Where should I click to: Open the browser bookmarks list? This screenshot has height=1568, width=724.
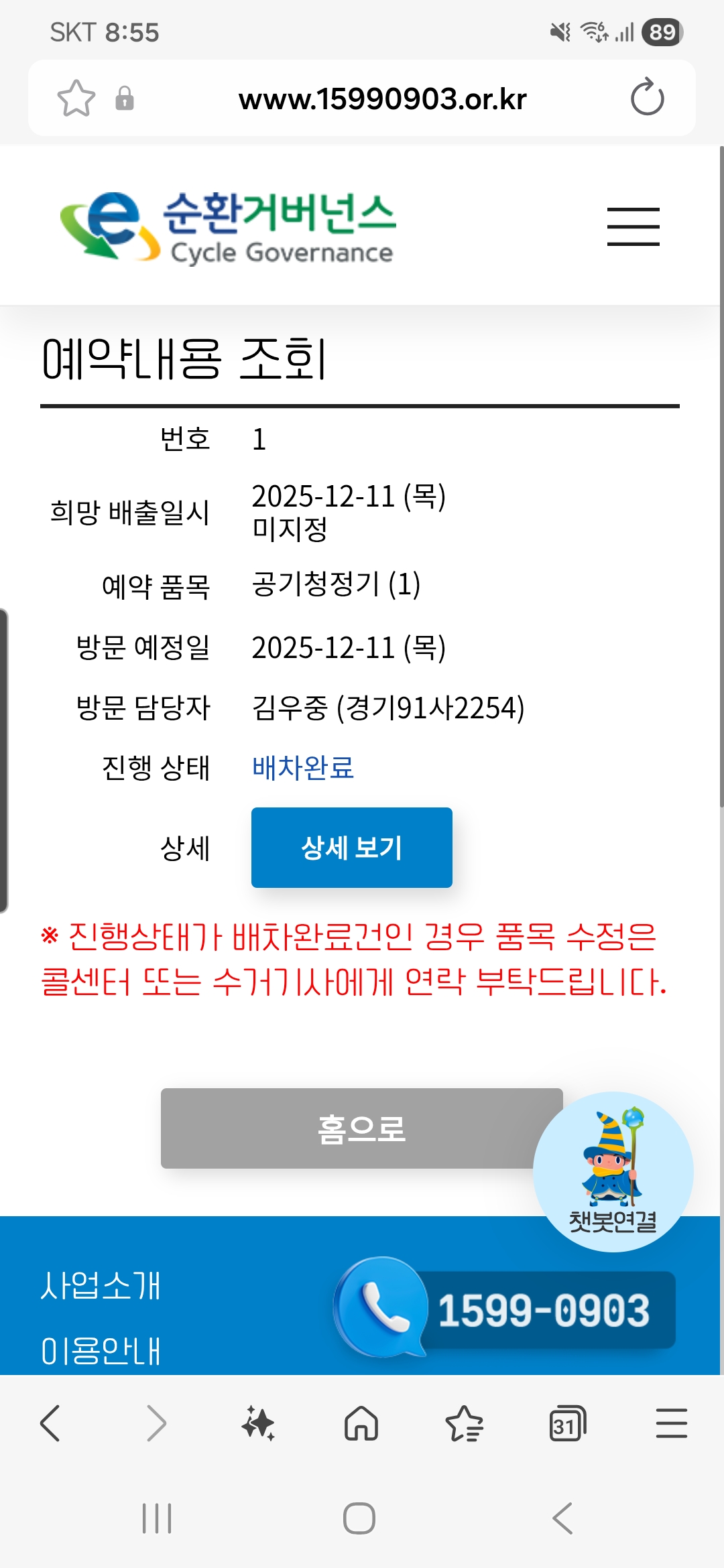click(x=464, y=1423)
